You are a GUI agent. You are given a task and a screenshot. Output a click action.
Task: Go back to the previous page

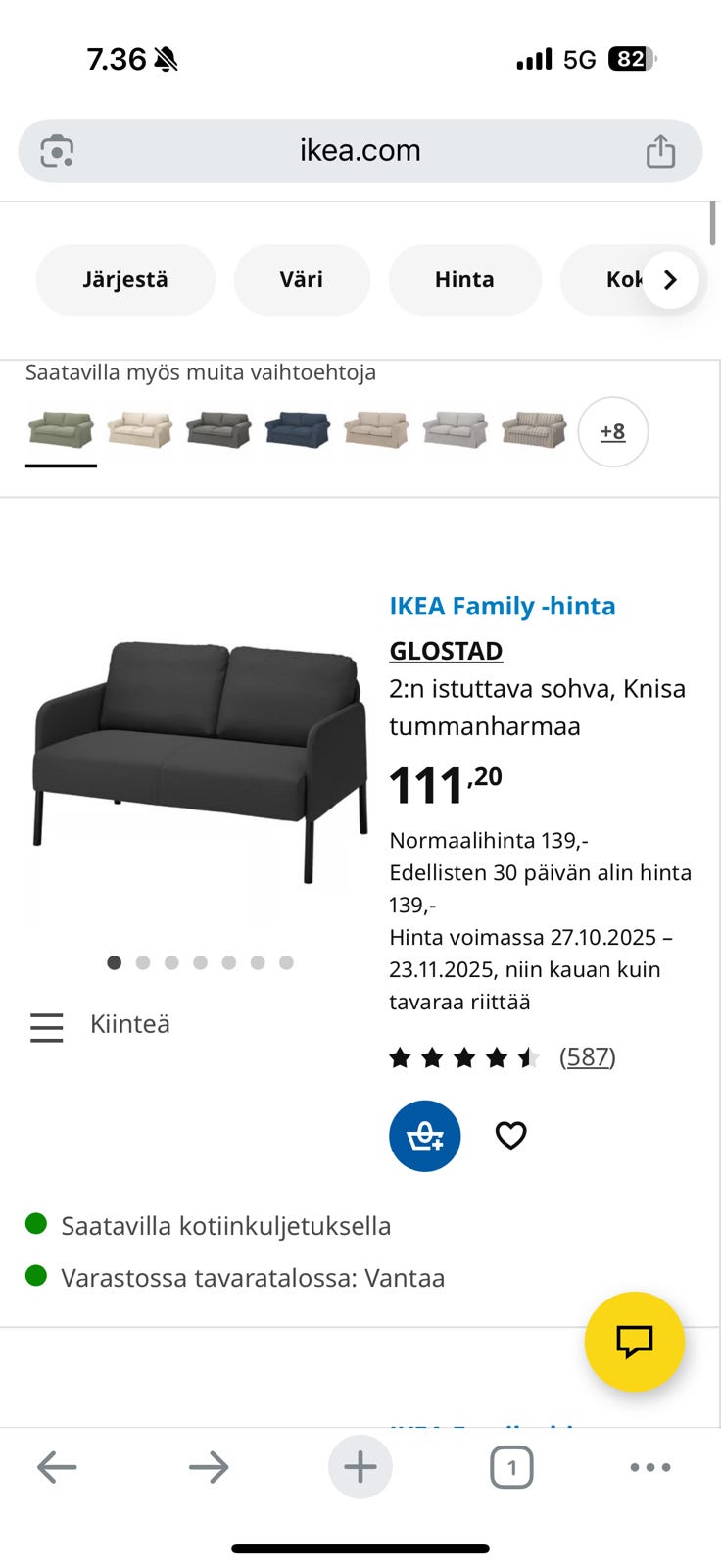click(x=57, y=1467)
